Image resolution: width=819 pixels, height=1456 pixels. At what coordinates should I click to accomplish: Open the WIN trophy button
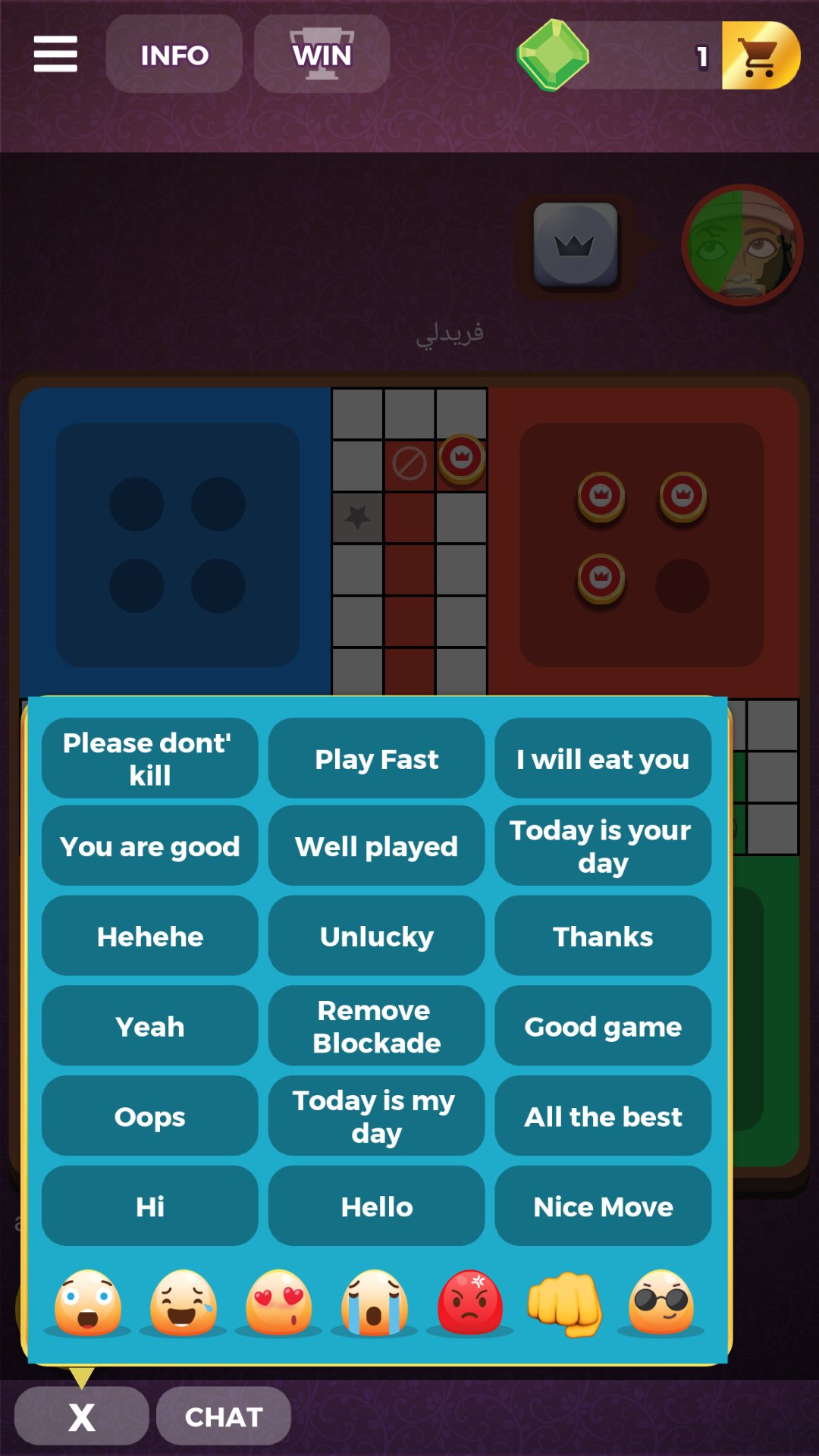tap(322, 55)
